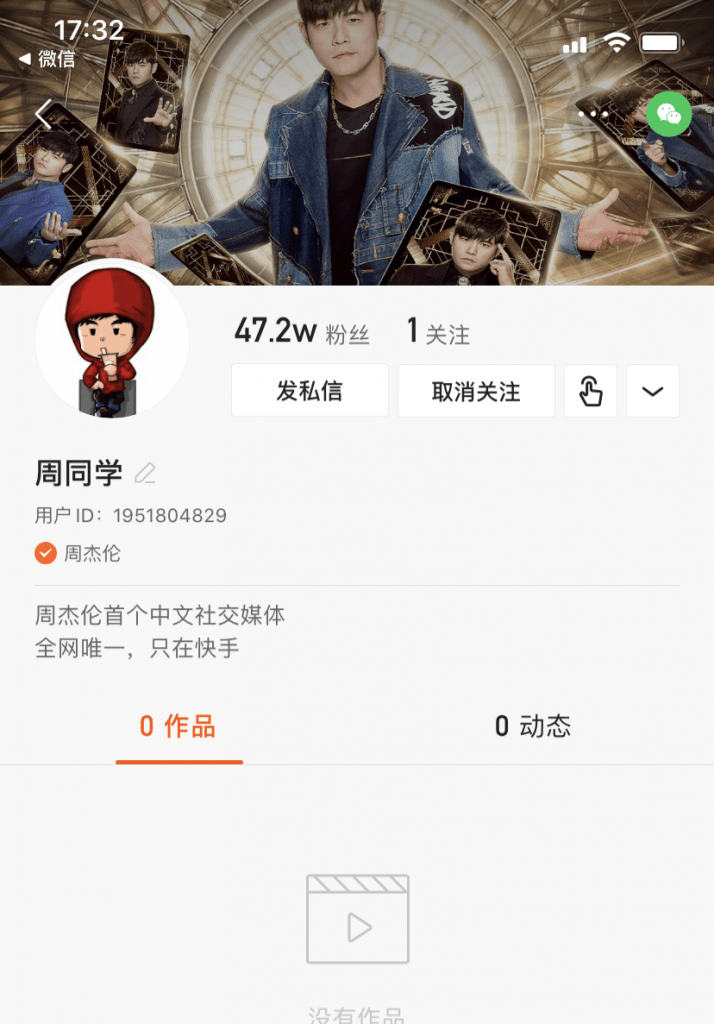Open the three-dot overflow menu

click(593, 114)
